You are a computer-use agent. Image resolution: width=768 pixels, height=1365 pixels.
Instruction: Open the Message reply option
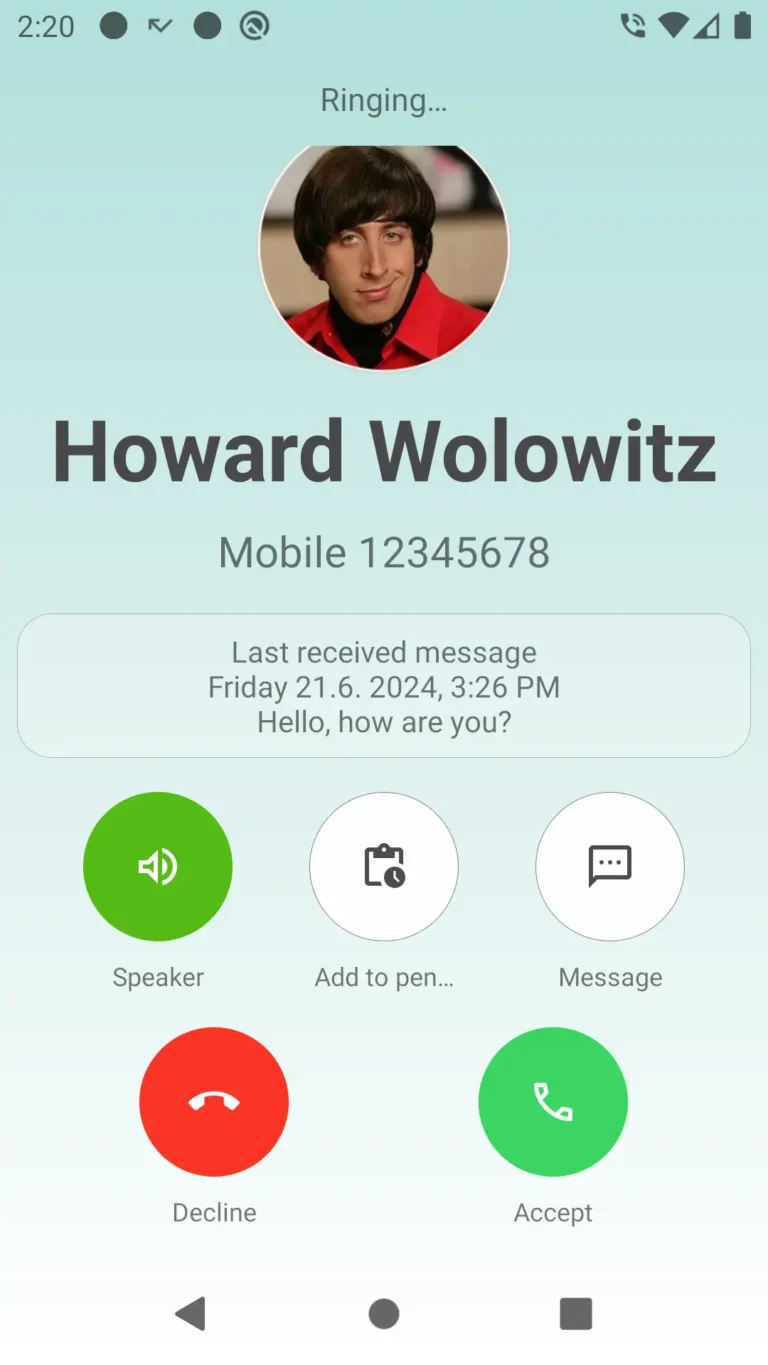point(610,866)
